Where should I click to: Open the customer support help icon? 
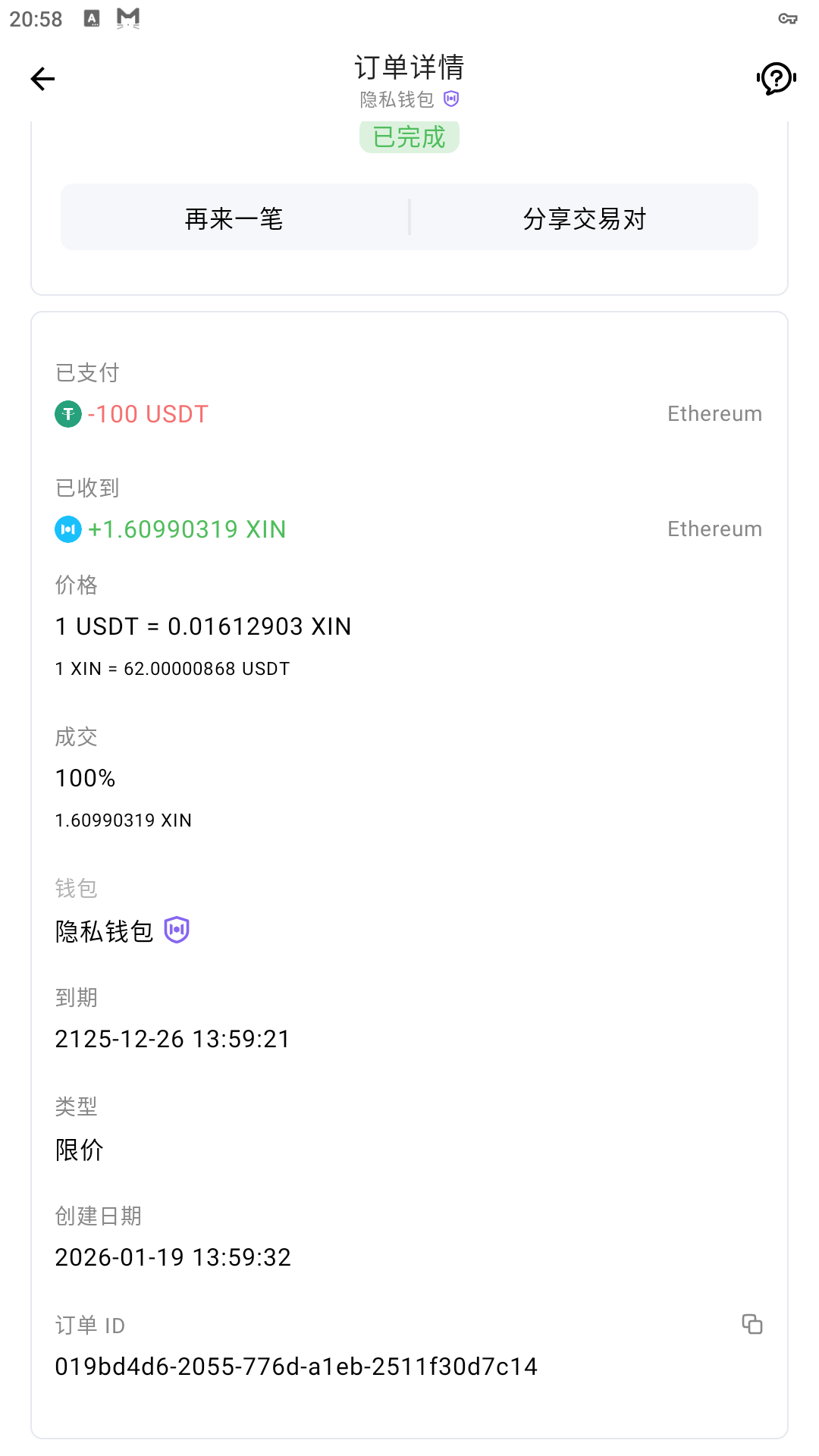(x=776, y=79)
